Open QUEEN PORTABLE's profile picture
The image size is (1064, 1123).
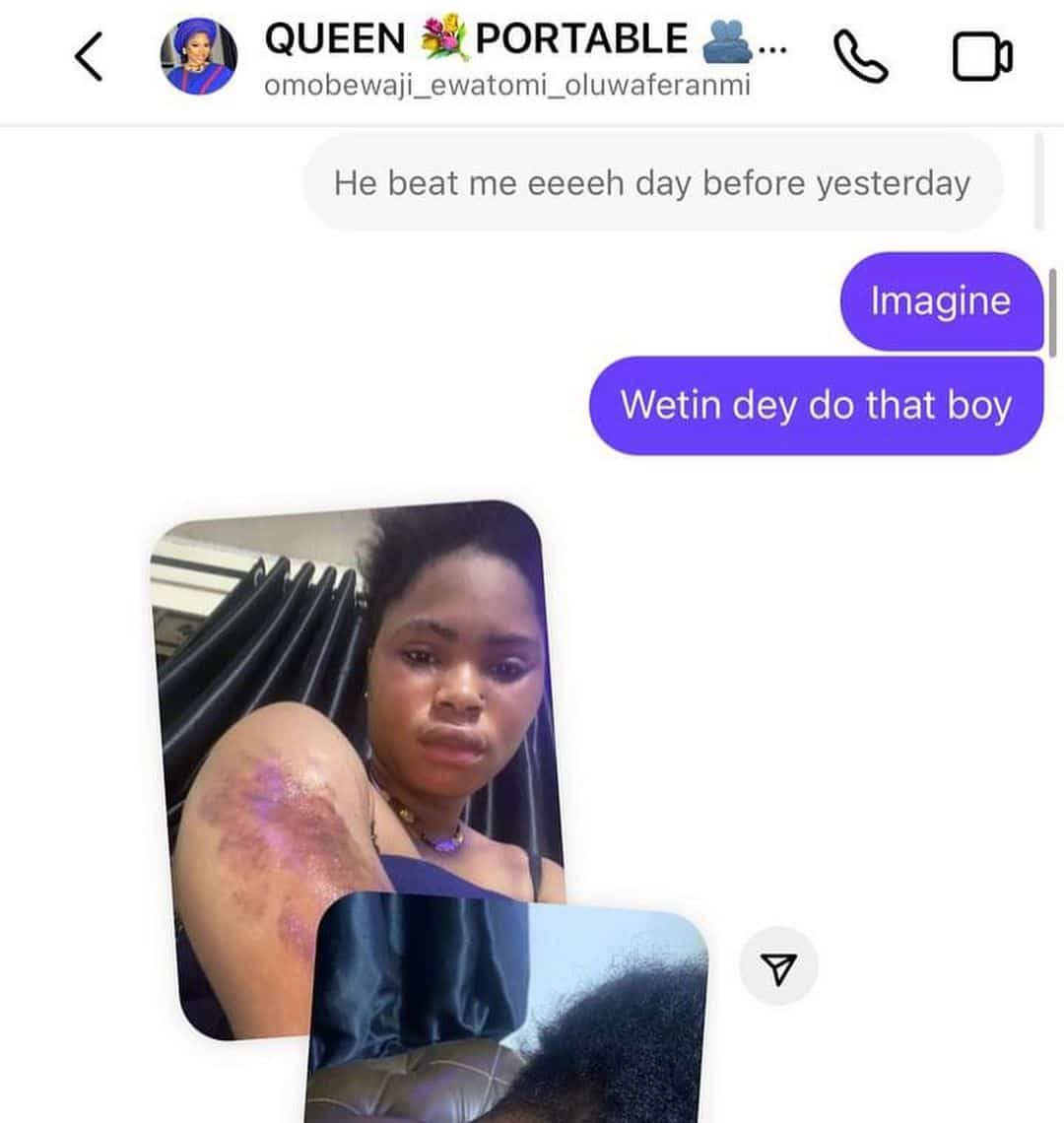click(x=199, y=58)
